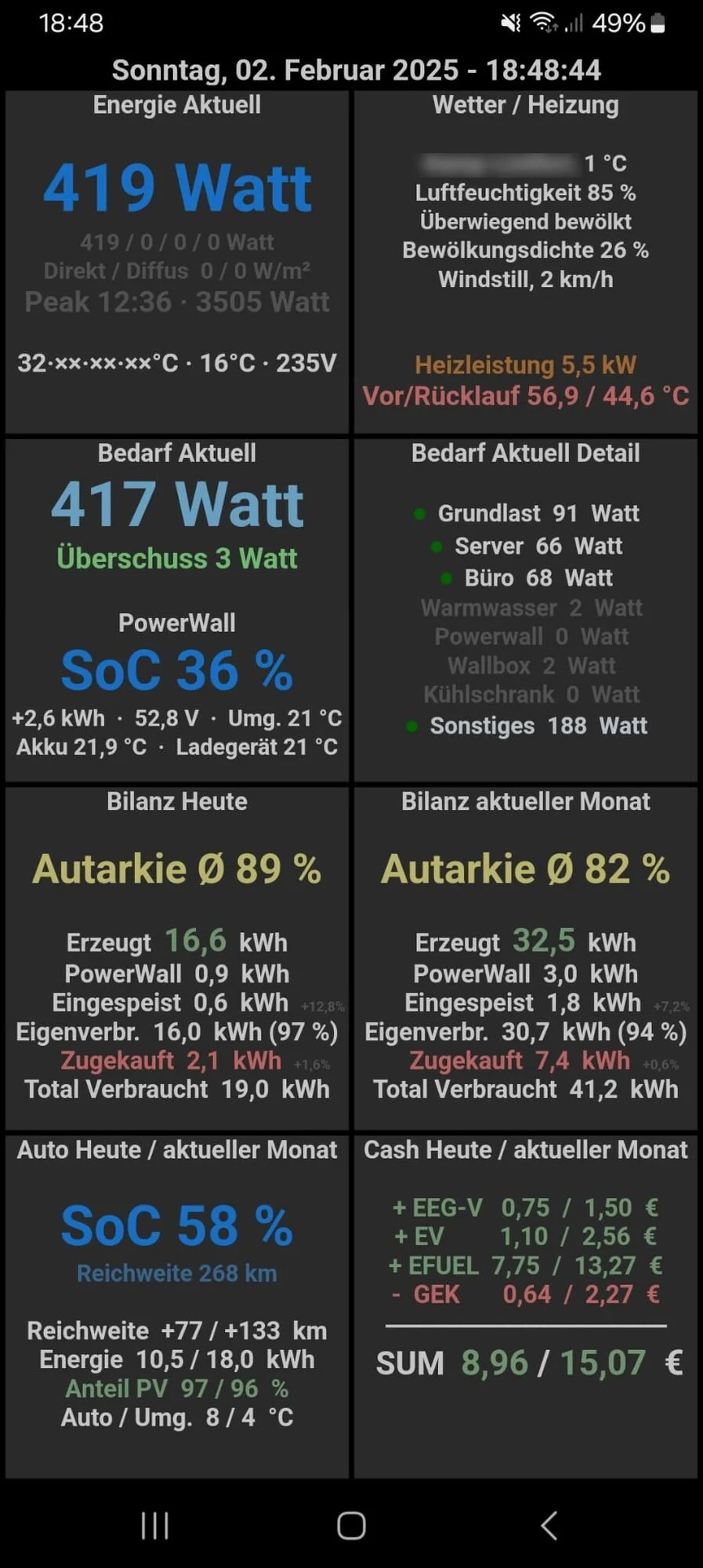Go back with the system back button
Screen dimensions: 703x1568
pyautogui.click(x=549, y=1526)
